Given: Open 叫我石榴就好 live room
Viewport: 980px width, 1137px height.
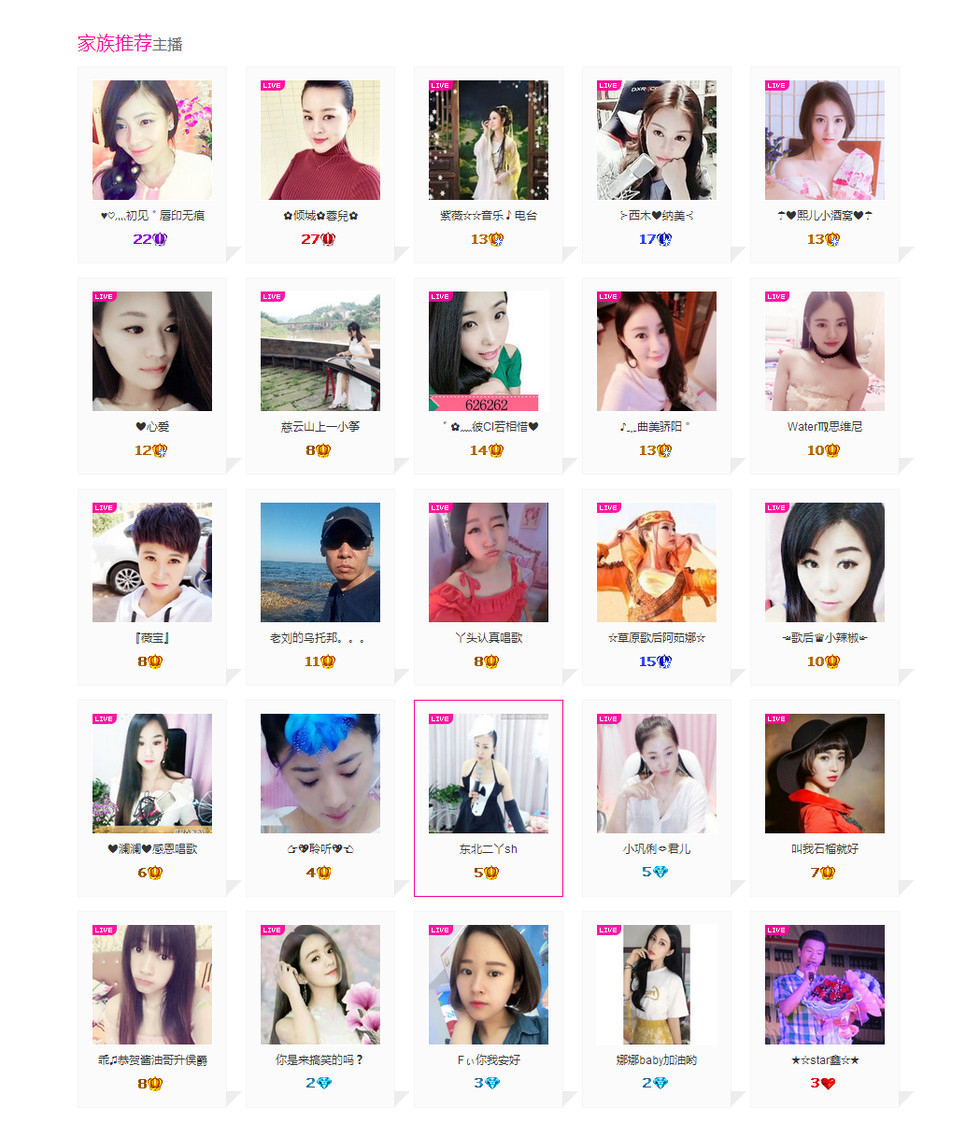Looking at the screenshot, I should [824, 773].
